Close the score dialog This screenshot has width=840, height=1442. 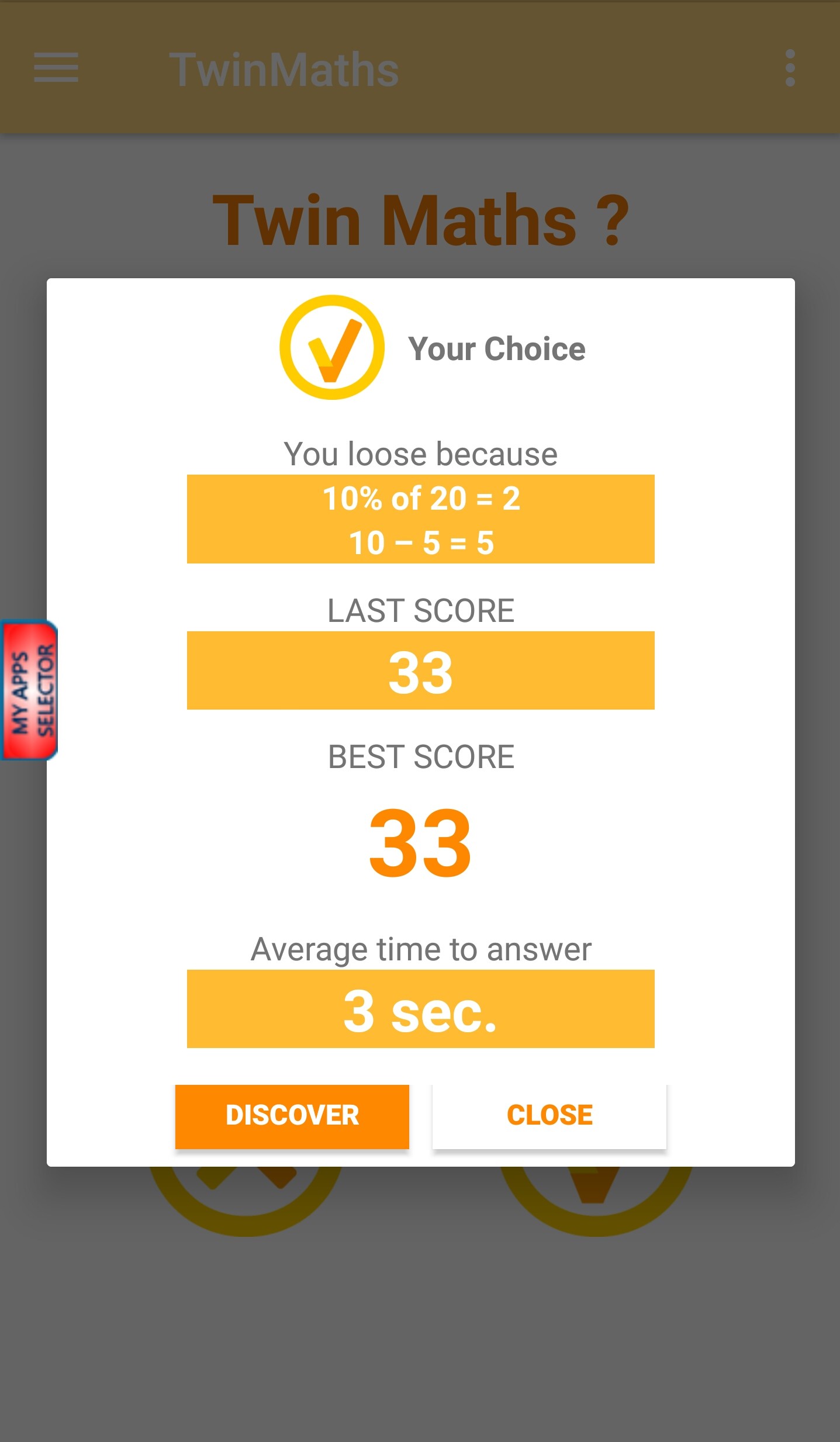tap(549, 1116)
